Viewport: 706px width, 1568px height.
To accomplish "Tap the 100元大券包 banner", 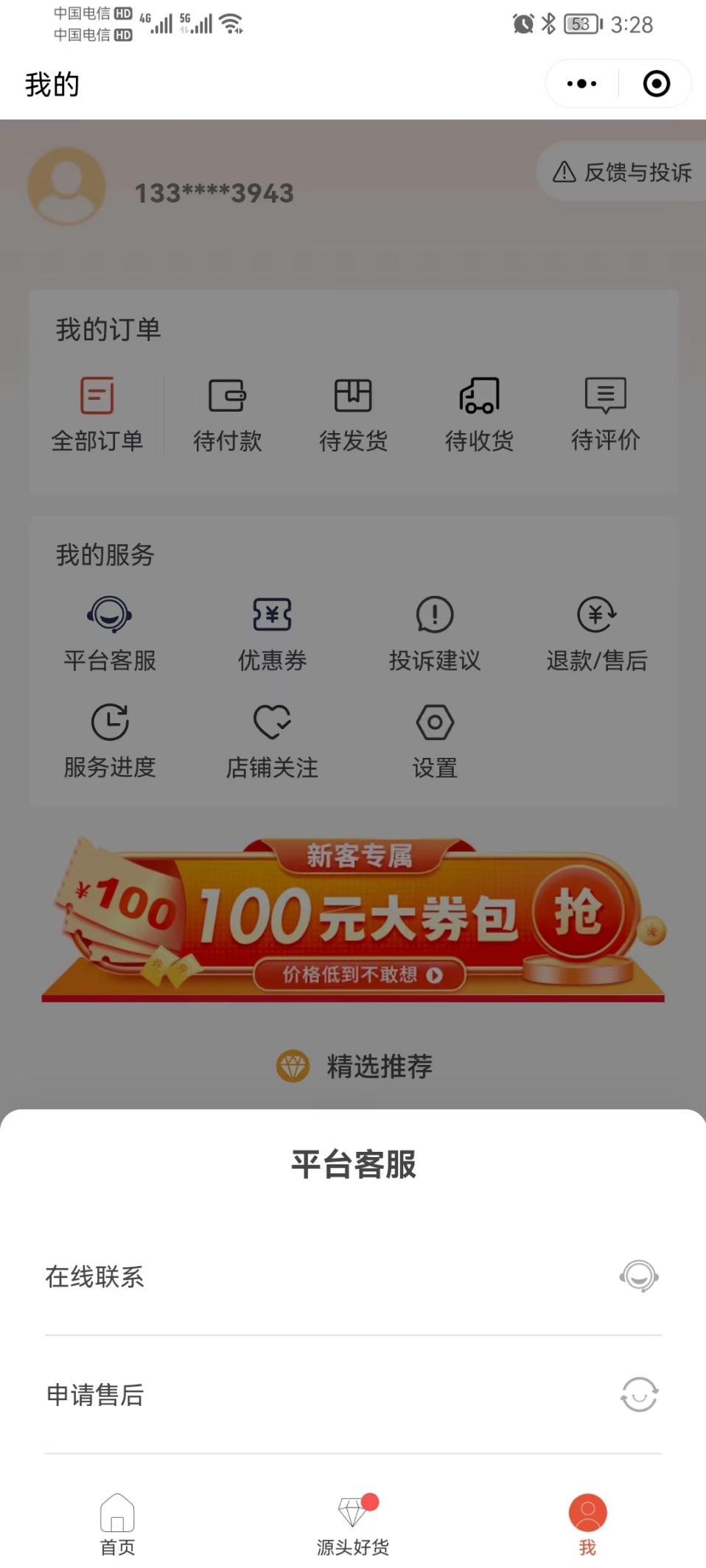I will [x=353, y=921].
